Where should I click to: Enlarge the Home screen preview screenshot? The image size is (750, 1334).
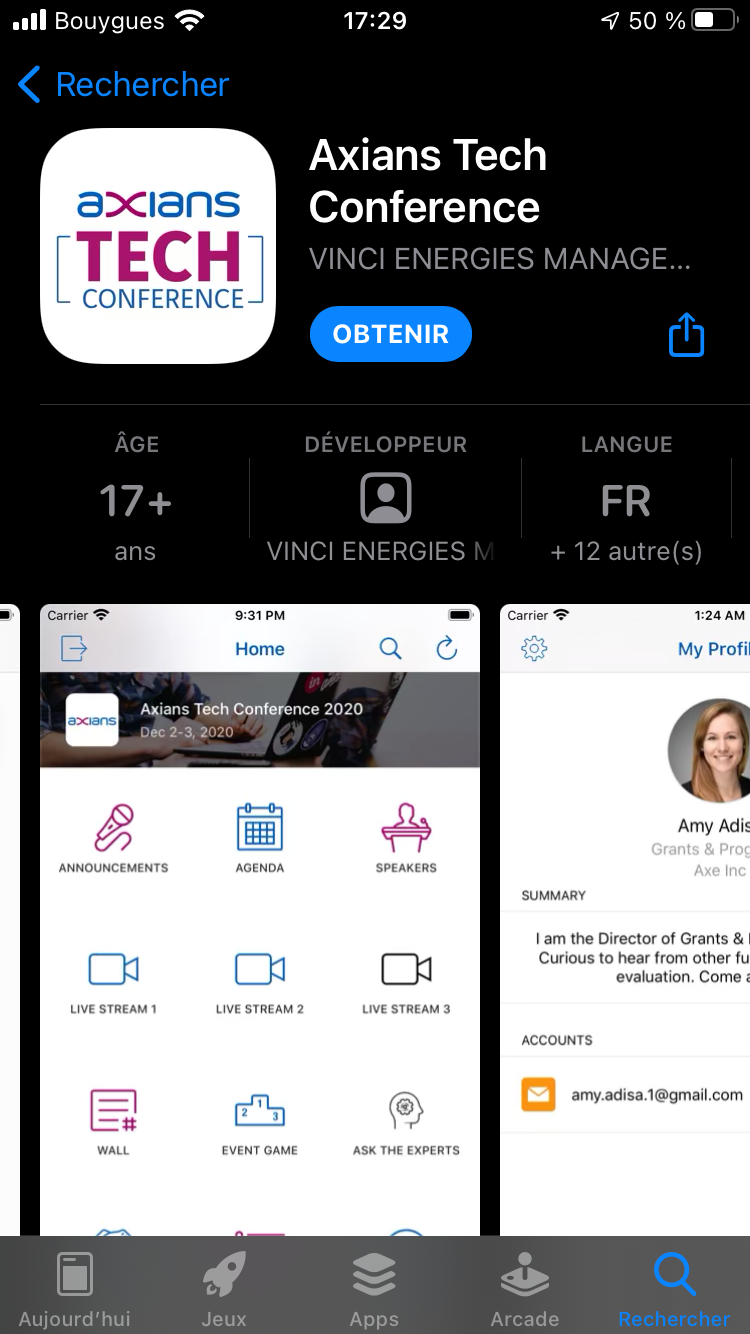coord(260,920)
